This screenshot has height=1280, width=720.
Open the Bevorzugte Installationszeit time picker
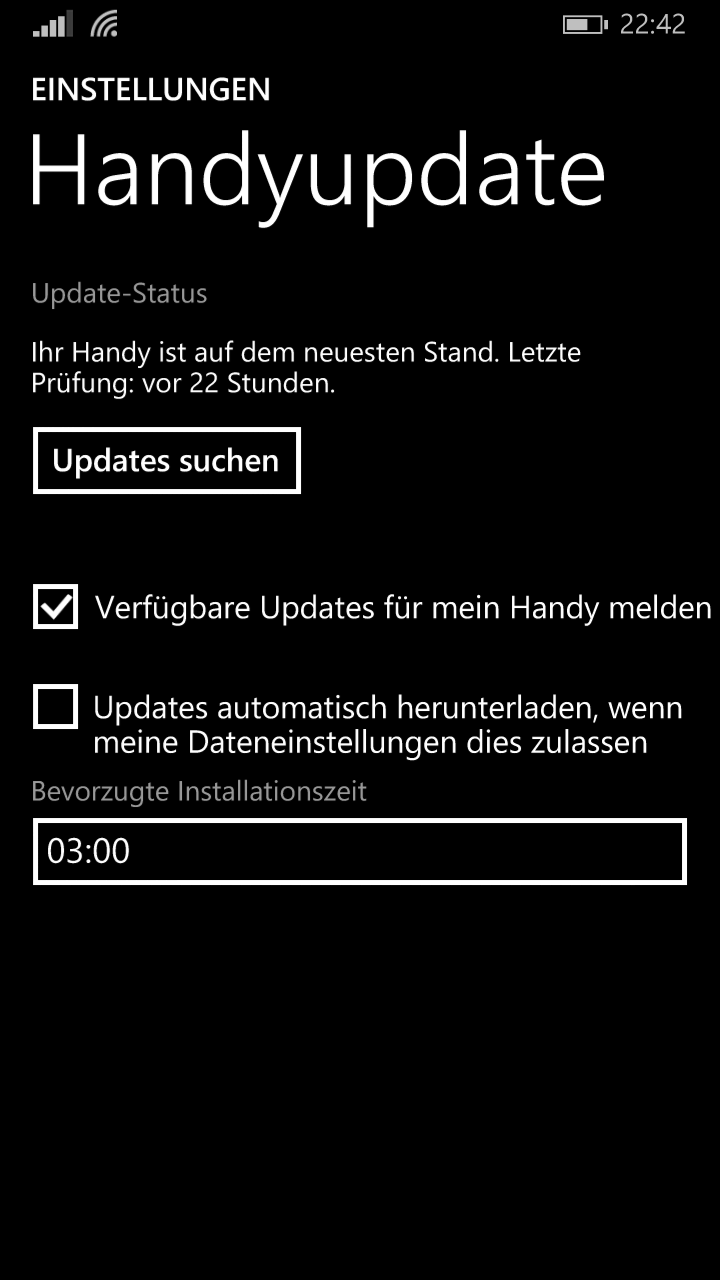click(360, 851)
